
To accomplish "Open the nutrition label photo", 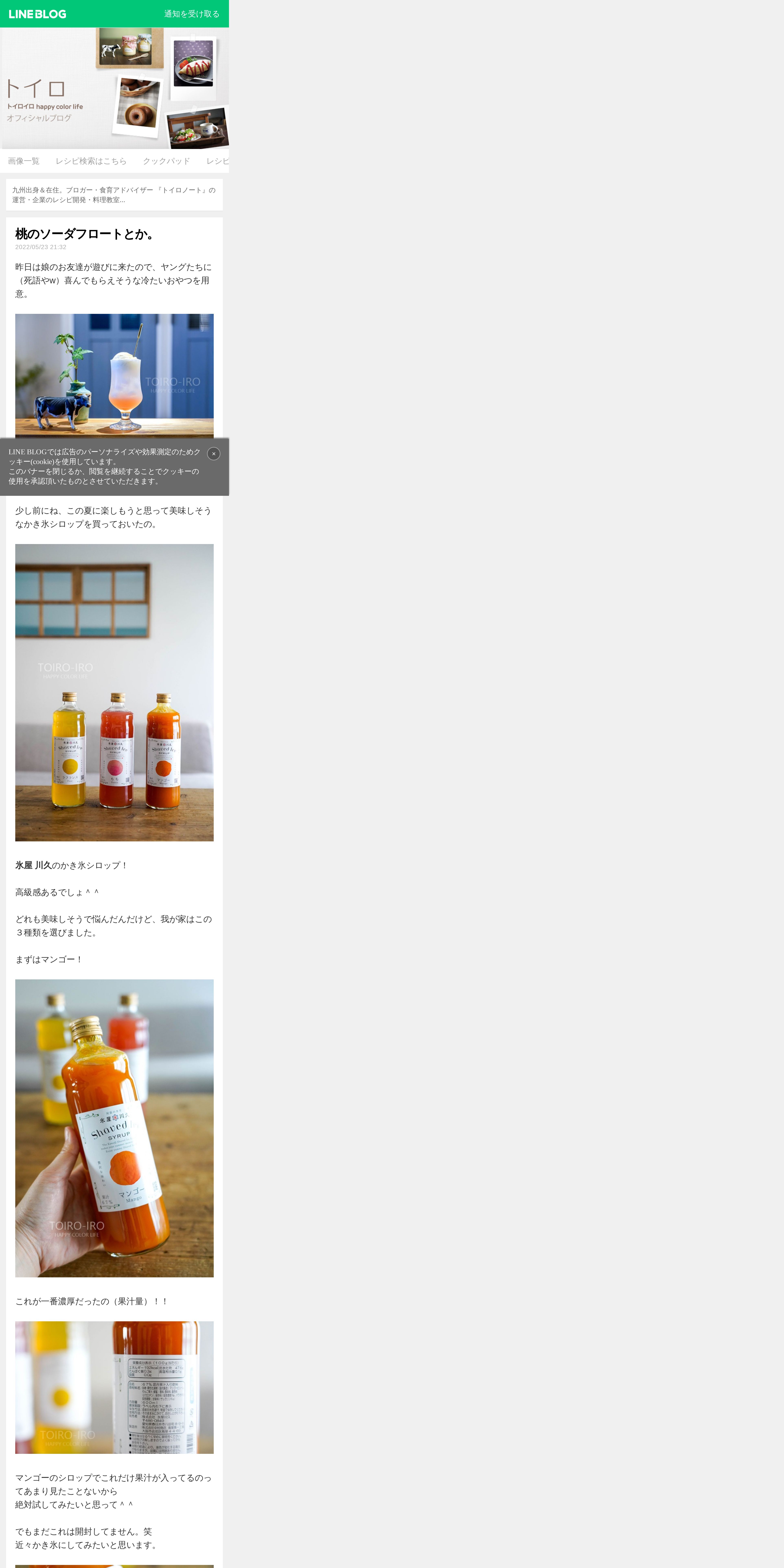I will pyautogui.click(x=114, y=1387).
